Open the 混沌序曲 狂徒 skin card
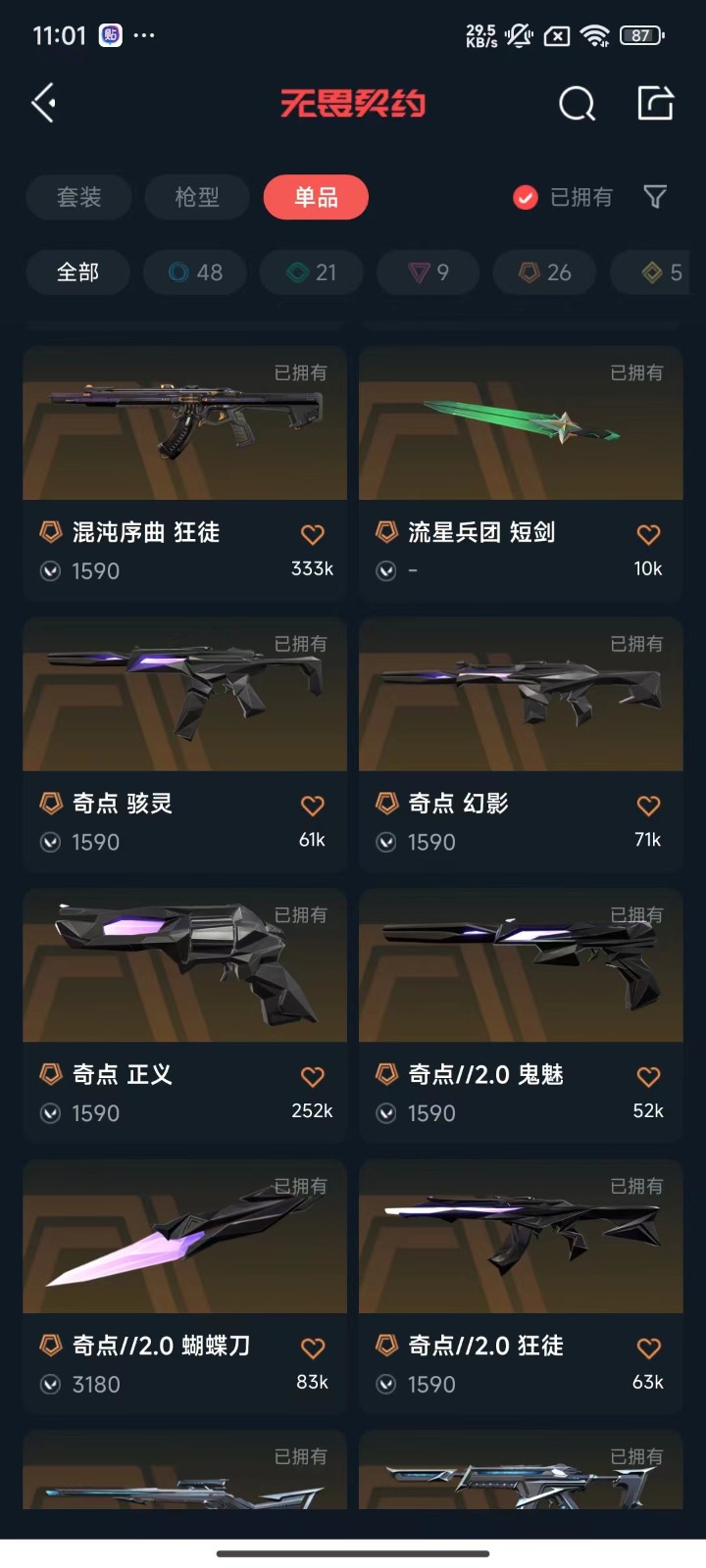Viewport: 706px width, 1568px height. tap(184, 472)
